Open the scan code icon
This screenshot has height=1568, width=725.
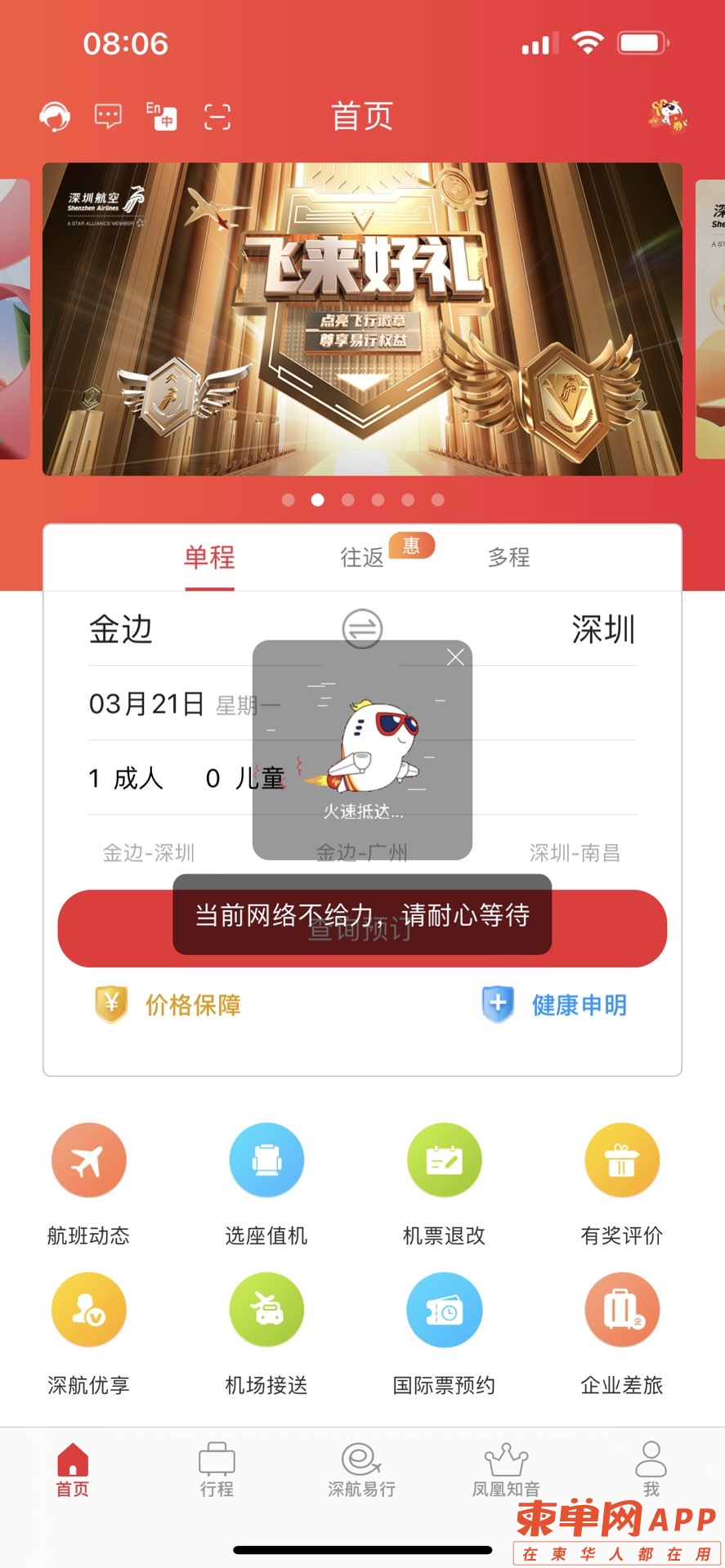click(217, 117)
